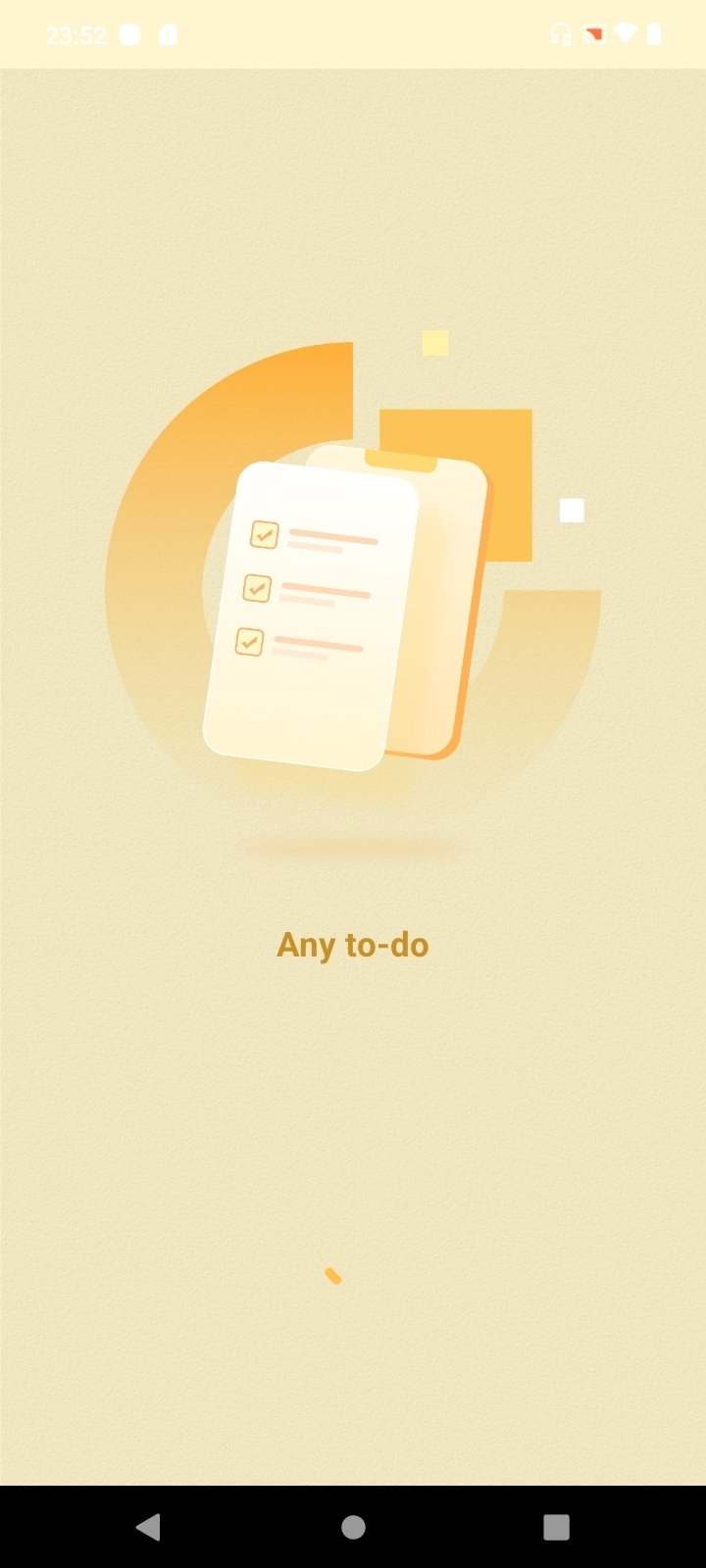Go to the home screen

click(353, 1527)
